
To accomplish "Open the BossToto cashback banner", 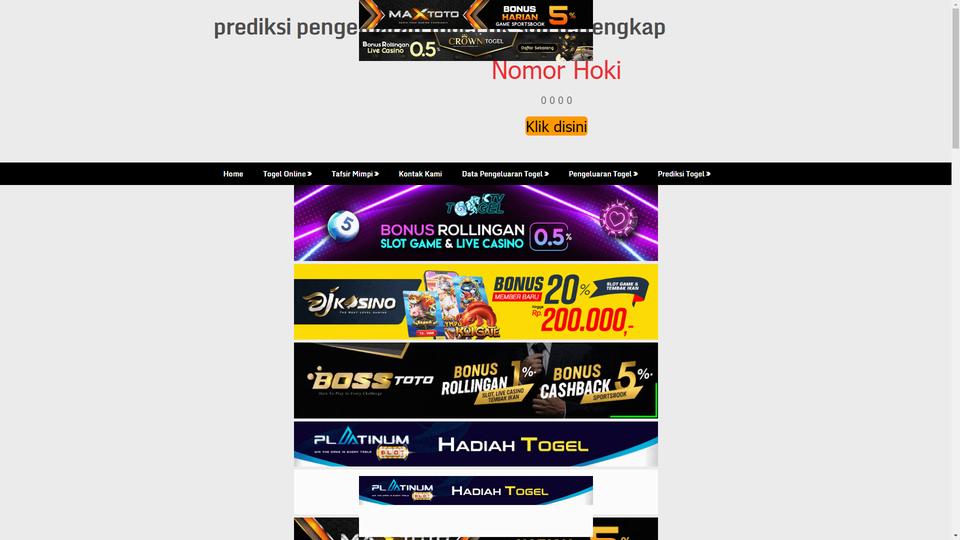I will coord(476,380).
